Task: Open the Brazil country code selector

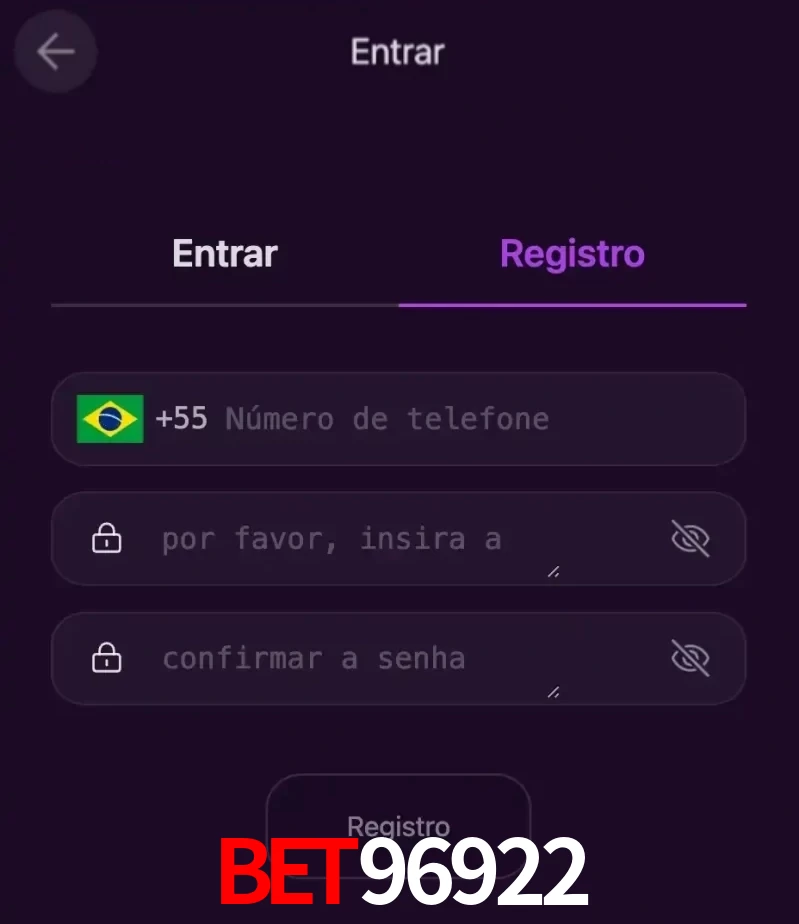Action: [x=110, y=419]
